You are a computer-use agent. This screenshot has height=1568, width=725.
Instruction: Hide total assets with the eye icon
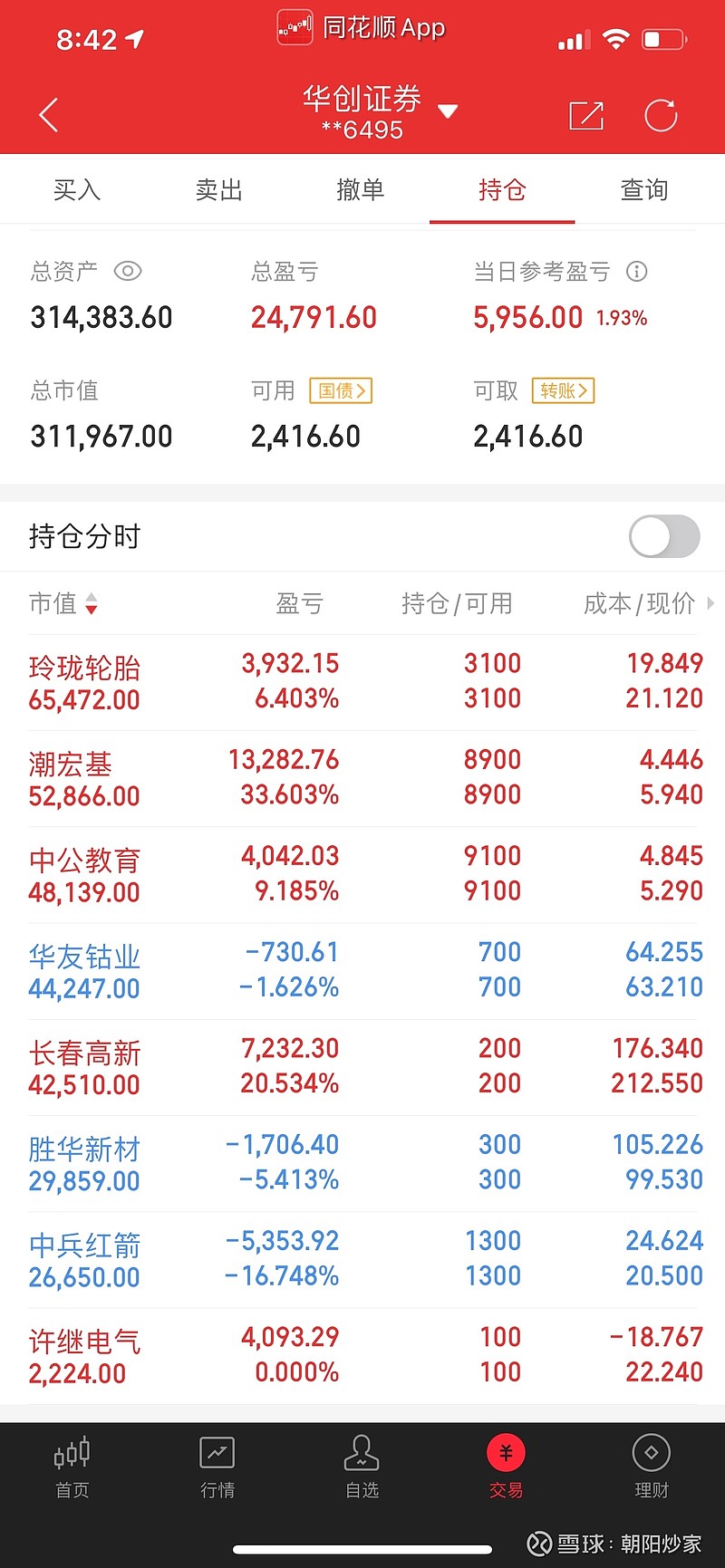pyautogui.click(x=128, y=271)
